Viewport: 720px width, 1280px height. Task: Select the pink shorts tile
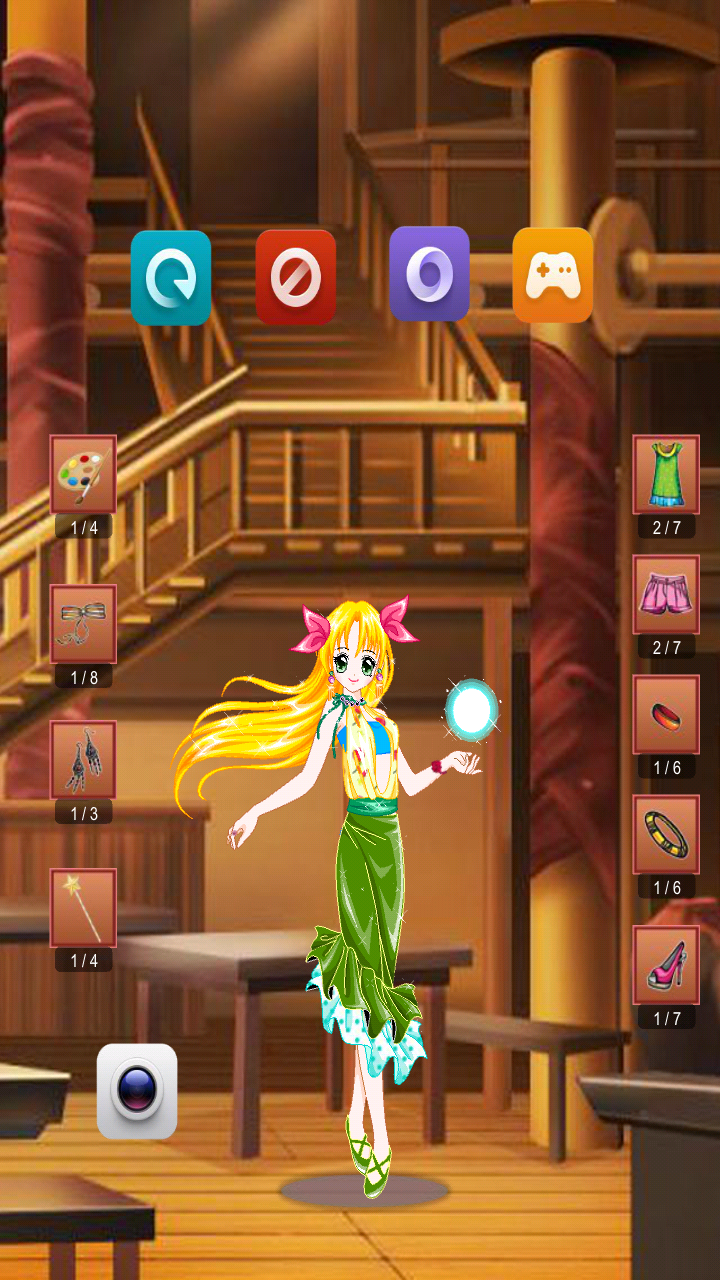tap(666, 595)
